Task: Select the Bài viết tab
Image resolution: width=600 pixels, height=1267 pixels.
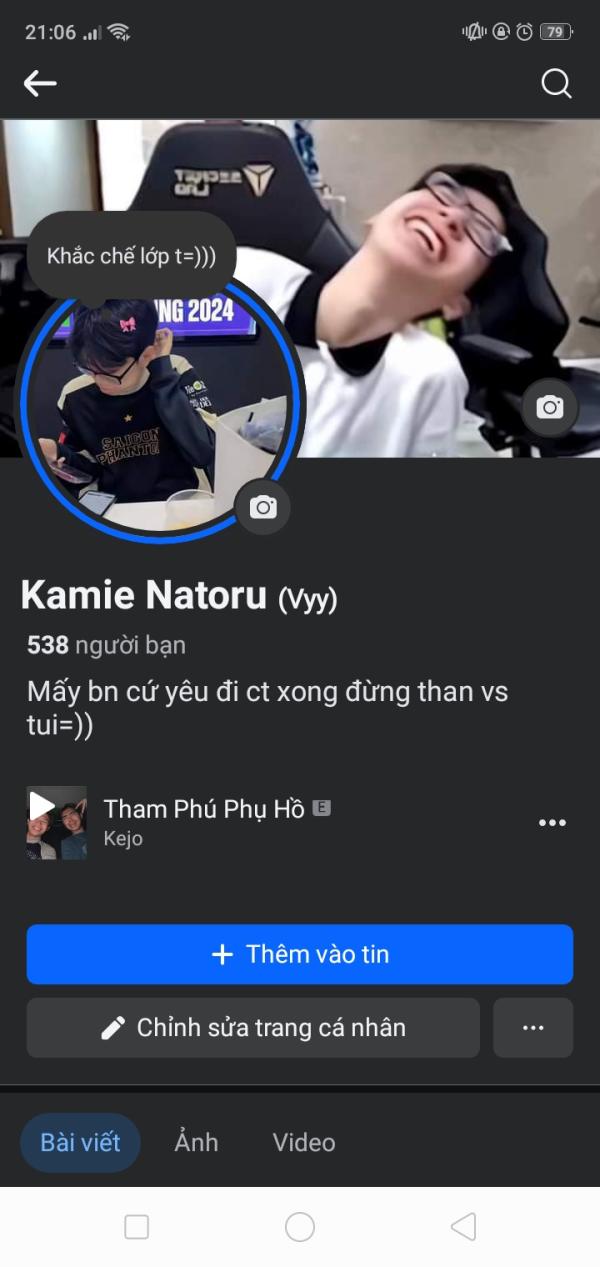Action: pyautogui.click(x=80, y=1142)
